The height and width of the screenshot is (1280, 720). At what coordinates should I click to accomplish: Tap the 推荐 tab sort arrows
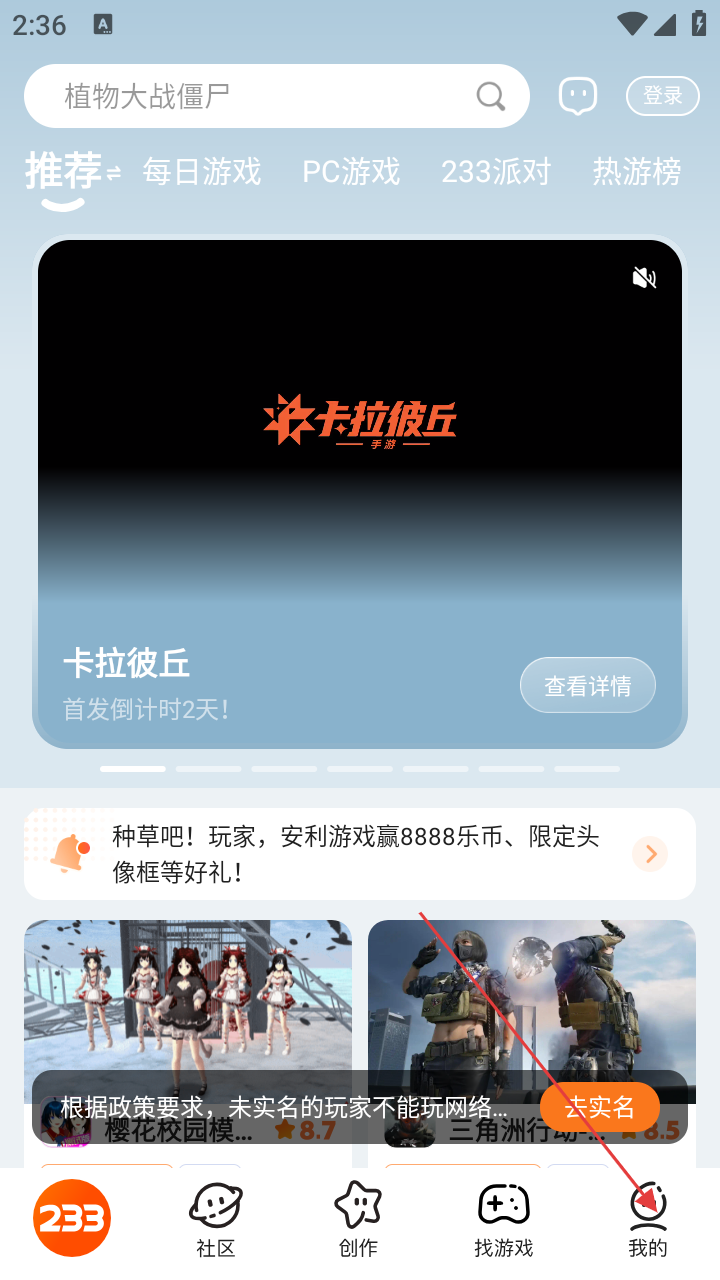[x=113, y=173]
